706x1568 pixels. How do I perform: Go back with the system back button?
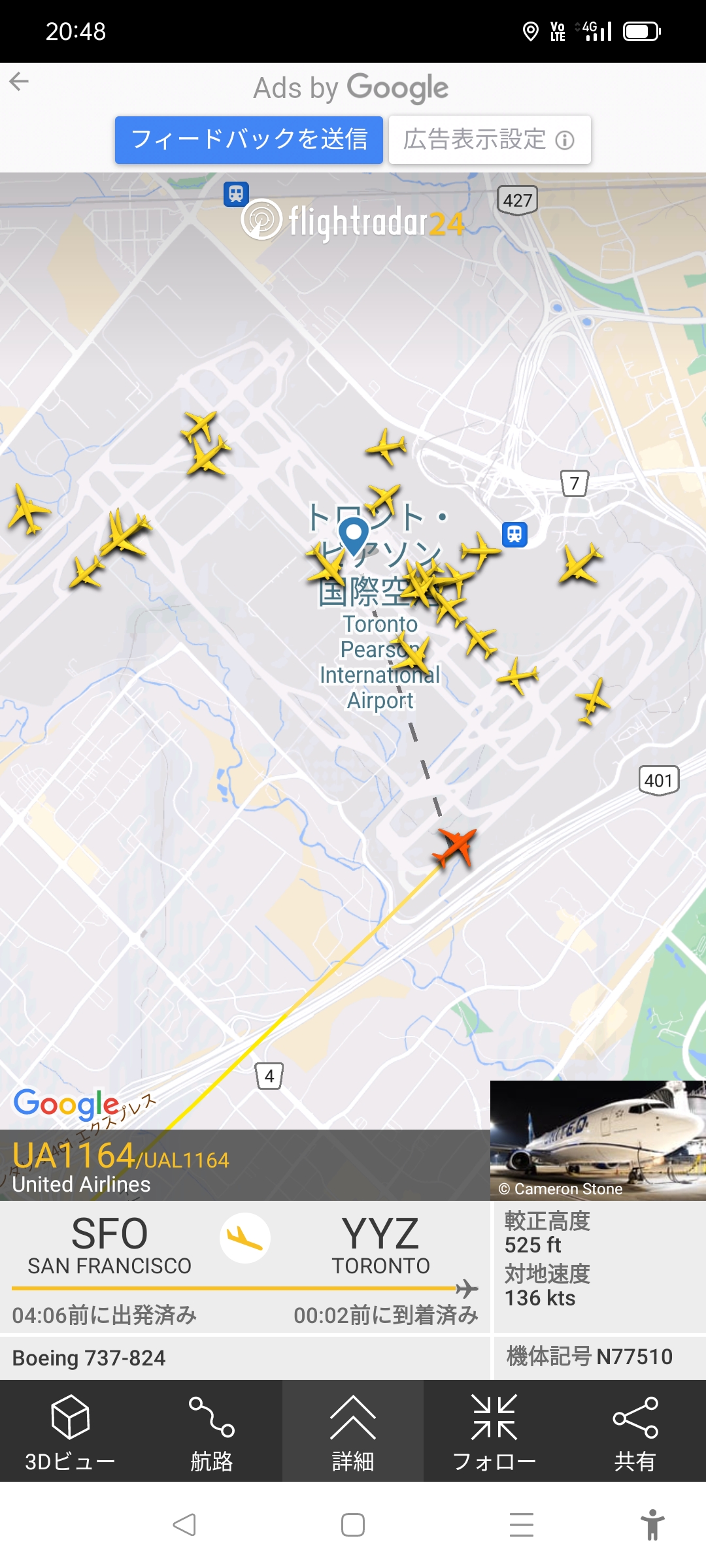[184, 1525]
